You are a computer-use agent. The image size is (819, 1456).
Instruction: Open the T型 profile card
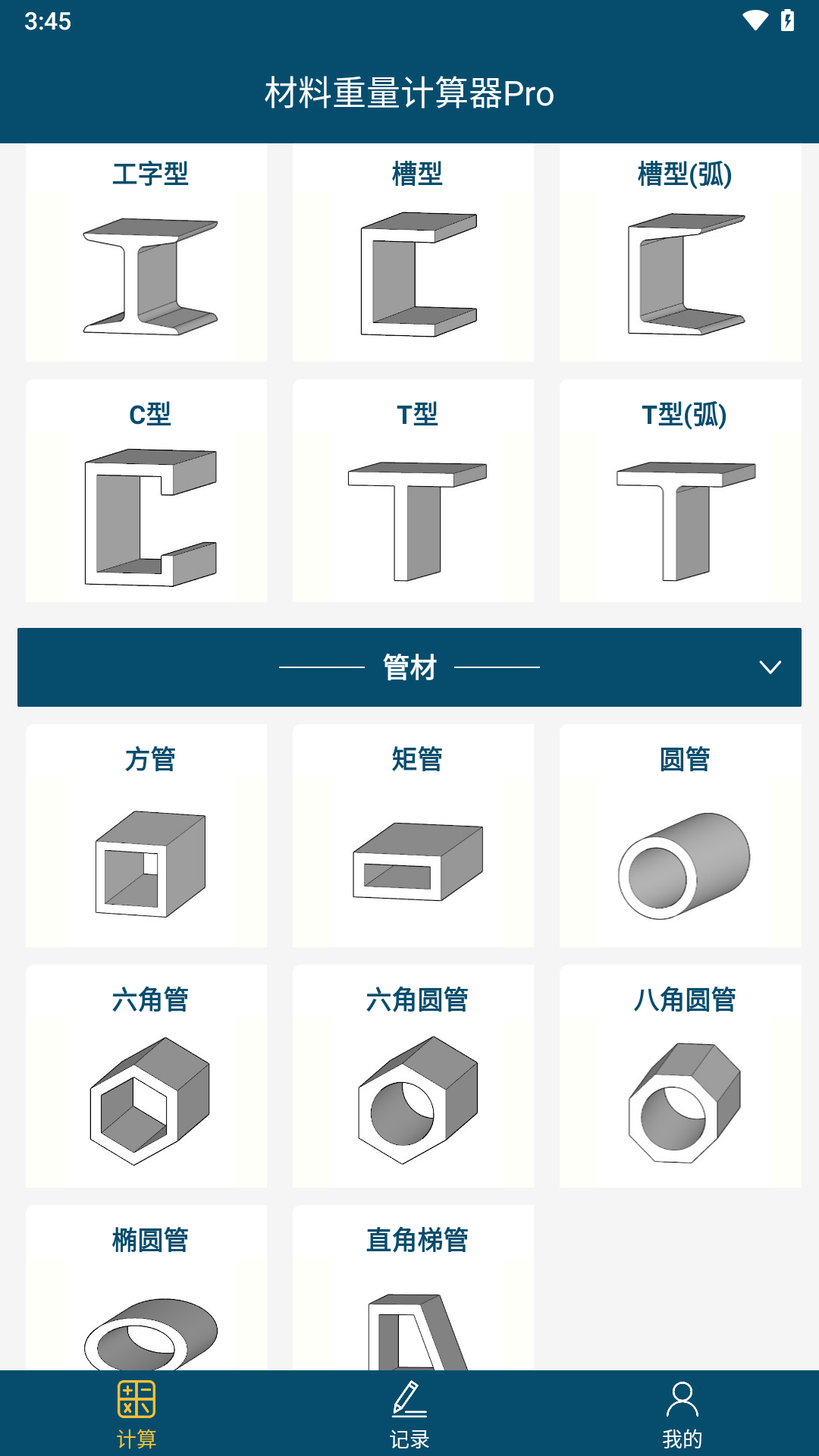(x=413, y=491)
